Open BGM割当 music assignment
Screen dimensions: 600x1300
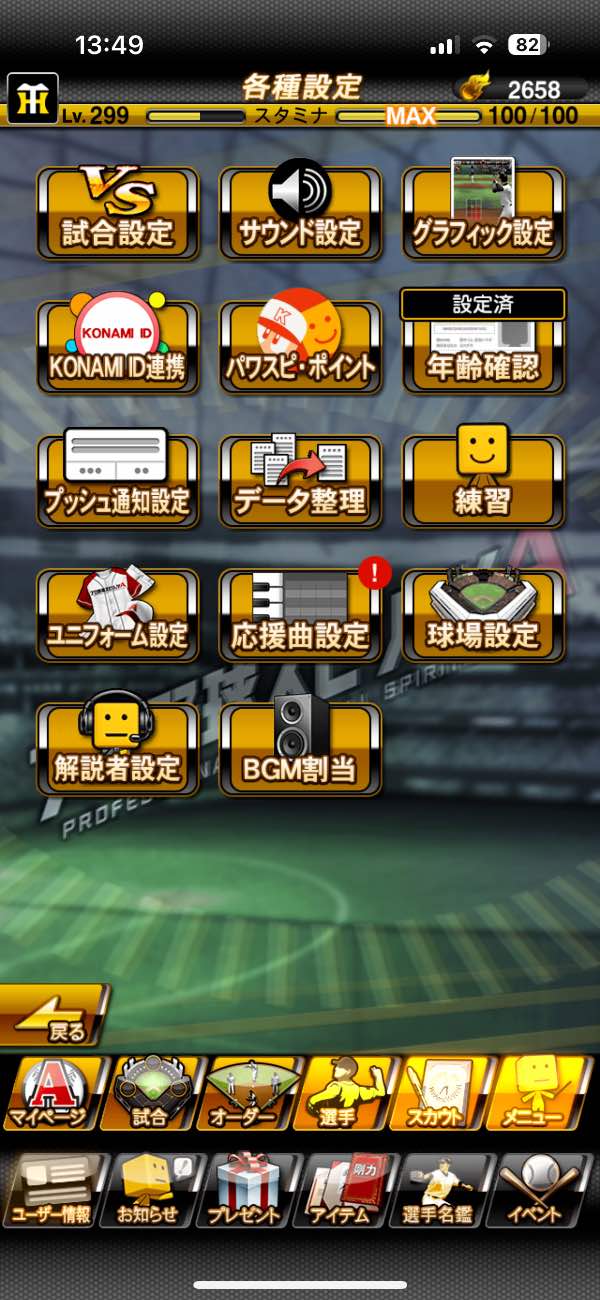300,748
